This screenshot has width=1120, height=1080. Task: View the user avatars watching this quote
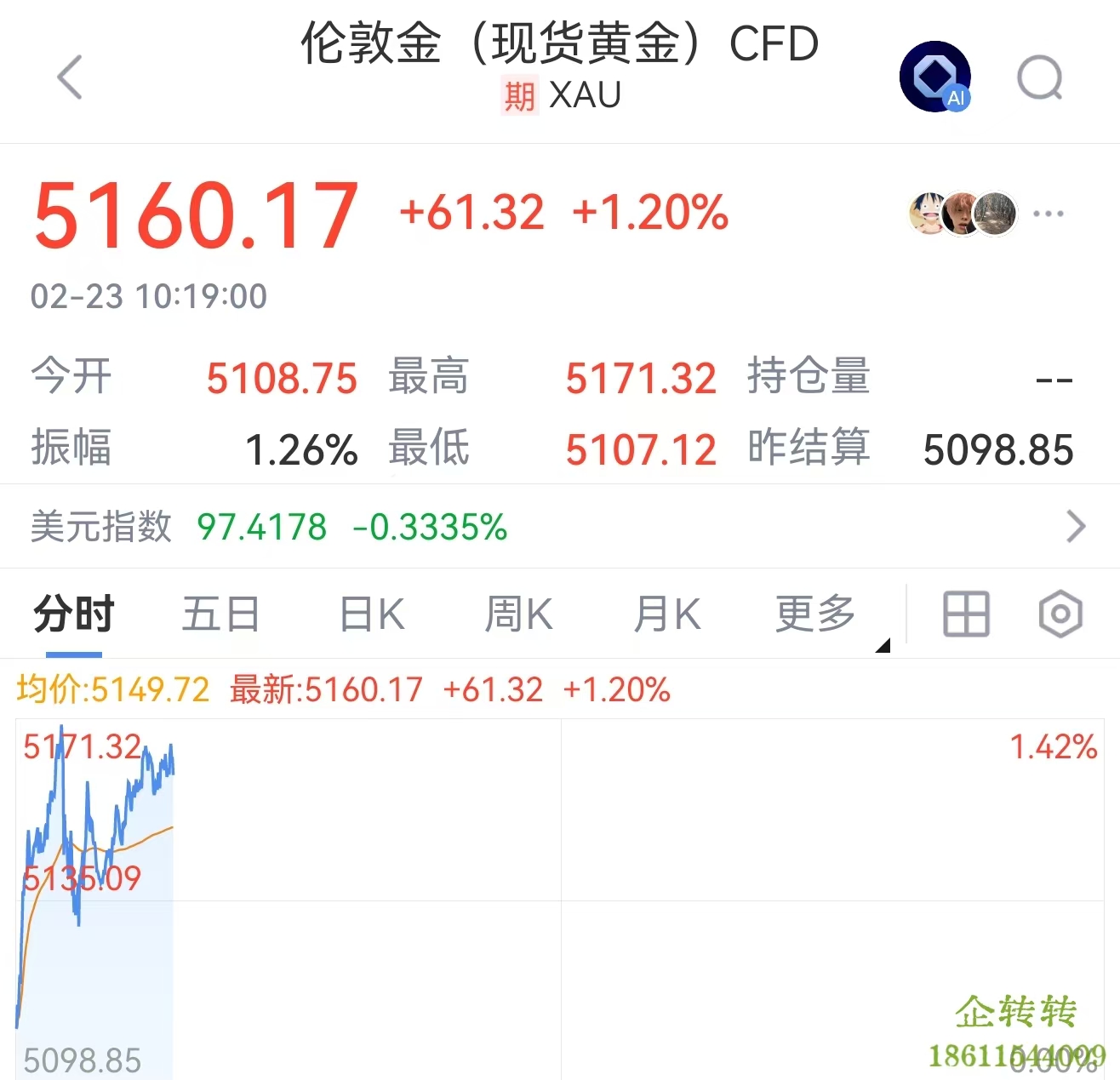(x=963, y=214)
